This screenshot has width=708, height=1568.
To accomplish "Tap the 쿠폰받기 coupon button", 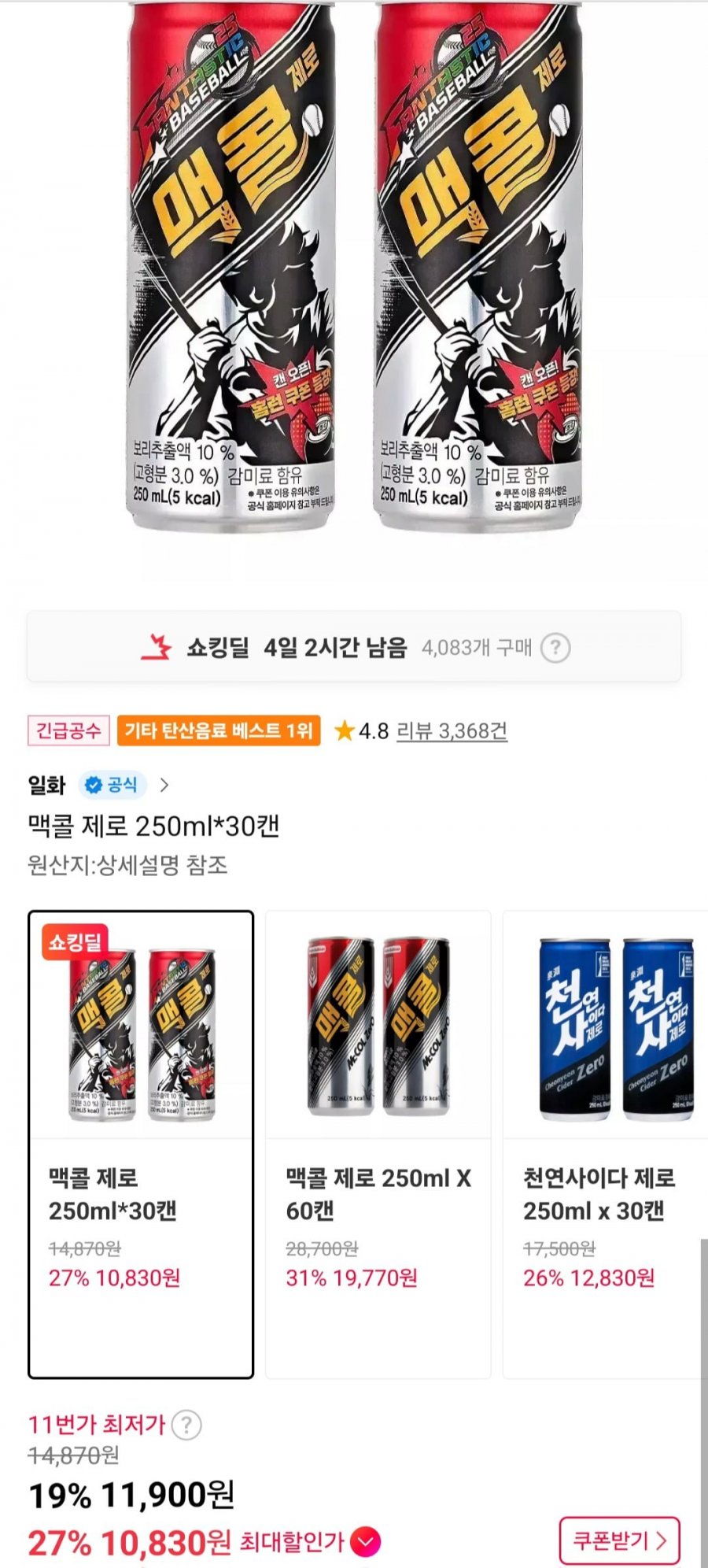I will [x=619, y=1540].
